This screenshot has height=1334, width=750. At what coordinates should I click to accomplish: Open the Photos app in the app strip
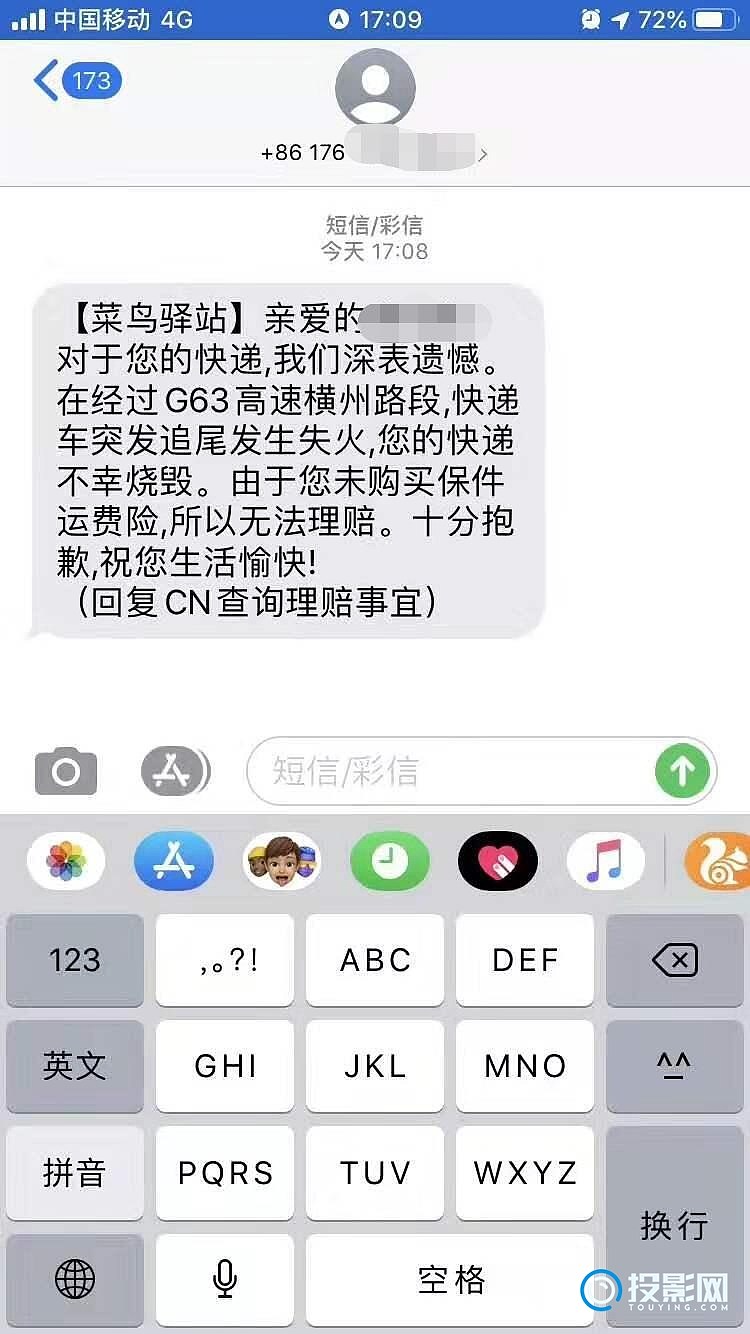(x=66, y=861)
